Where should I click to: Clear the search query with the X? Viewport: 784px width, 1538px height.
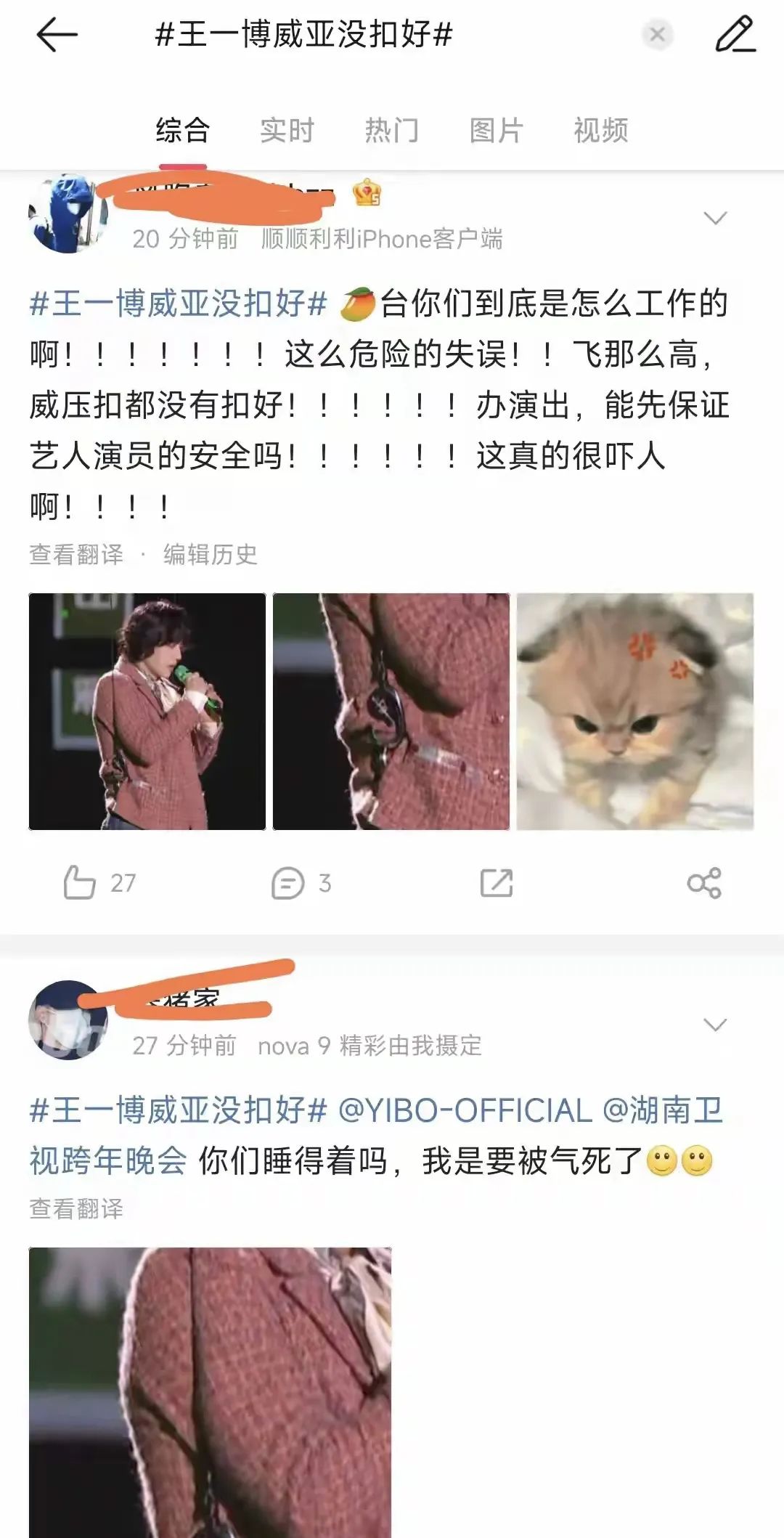(657, 34)
